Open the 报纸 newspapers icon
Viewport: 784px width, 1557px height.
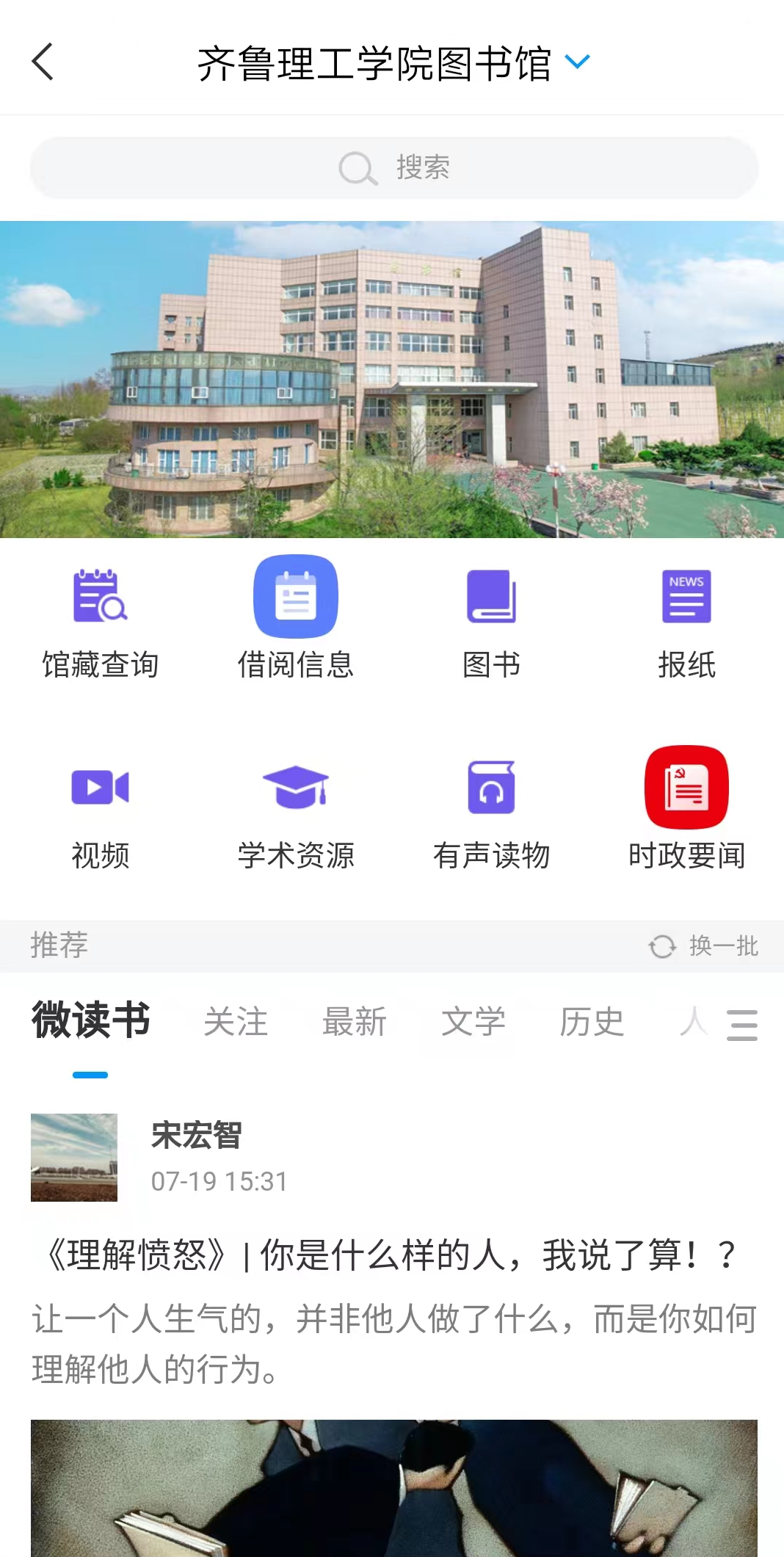(686, 596)
